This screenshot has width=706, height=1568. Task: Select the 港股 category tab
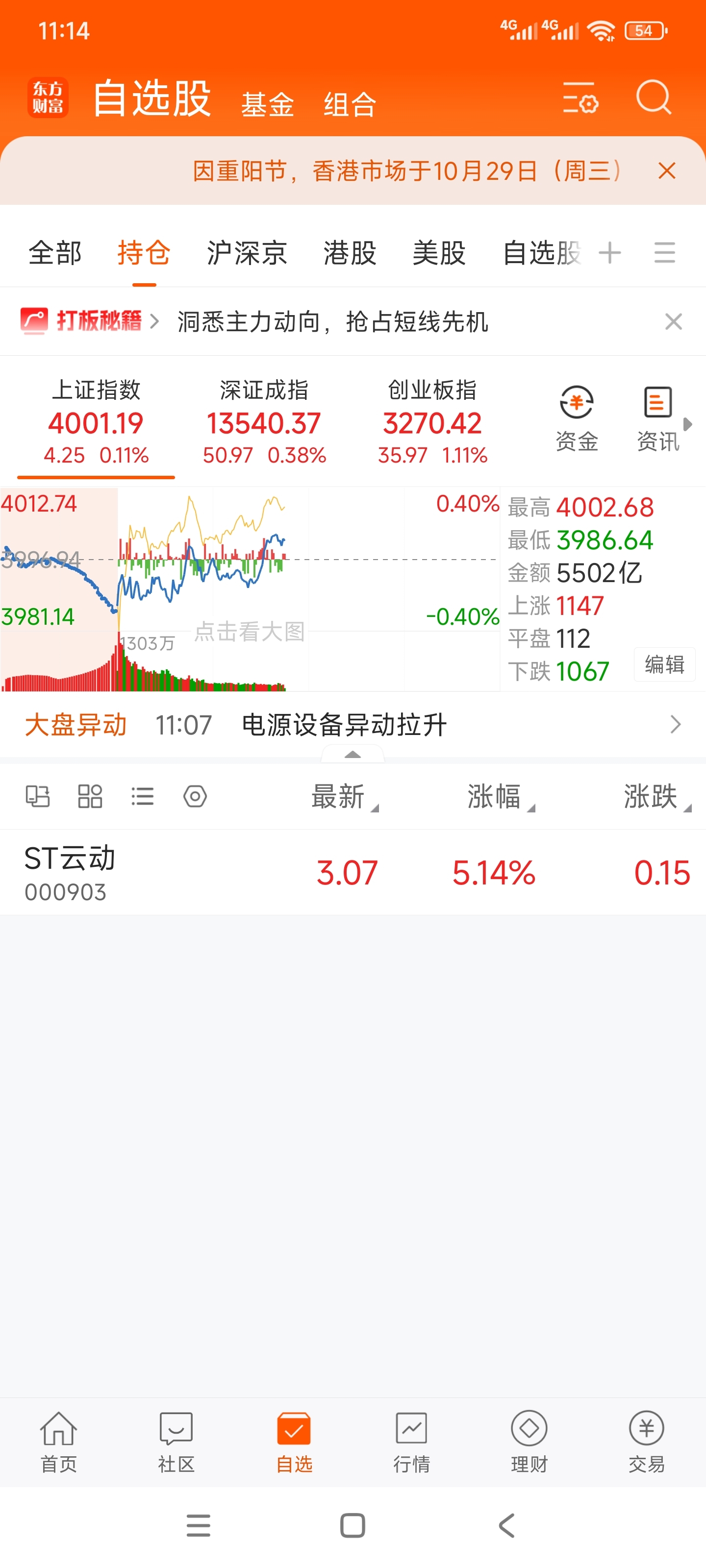350,253
